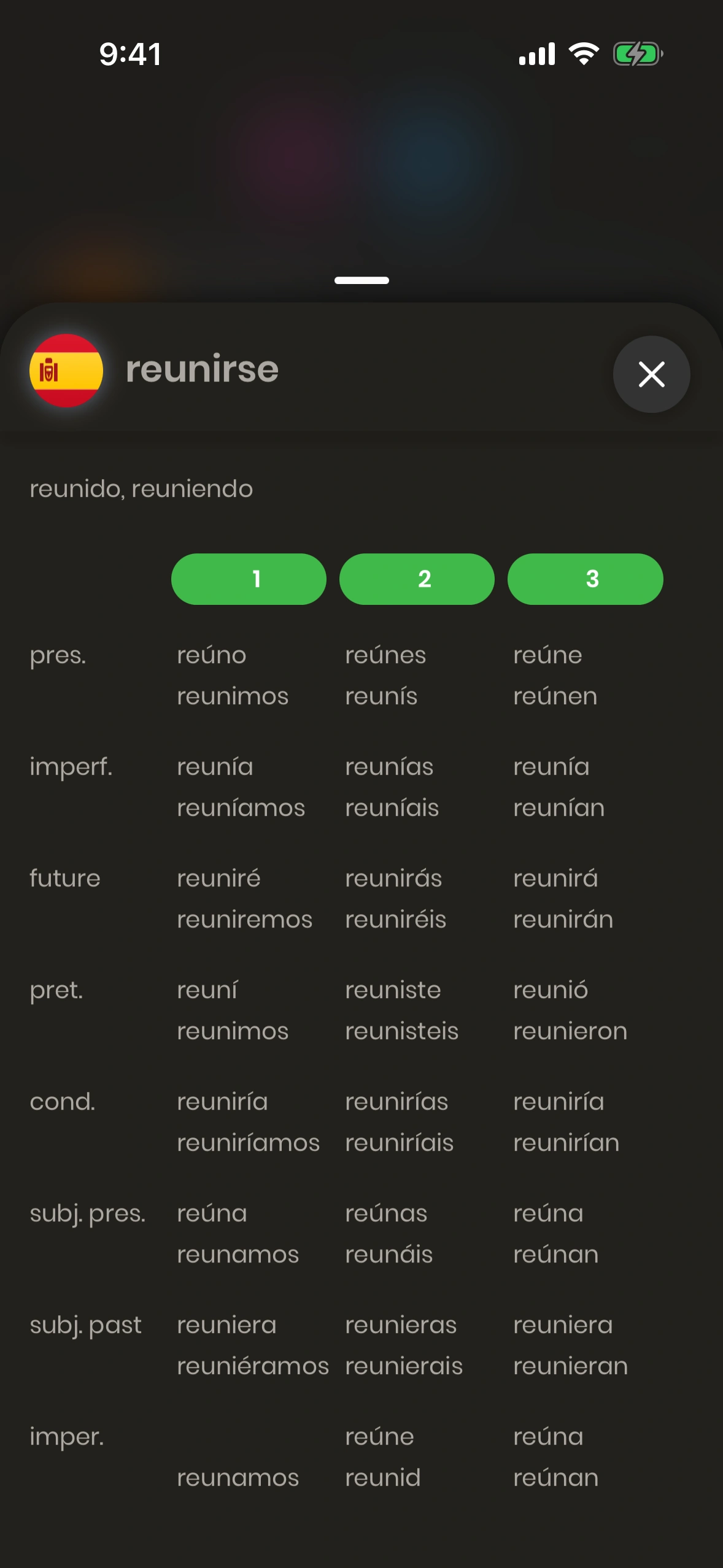Select the green person 3 pill
Screen dimensions: 723x1568
(x=585, y=578)
